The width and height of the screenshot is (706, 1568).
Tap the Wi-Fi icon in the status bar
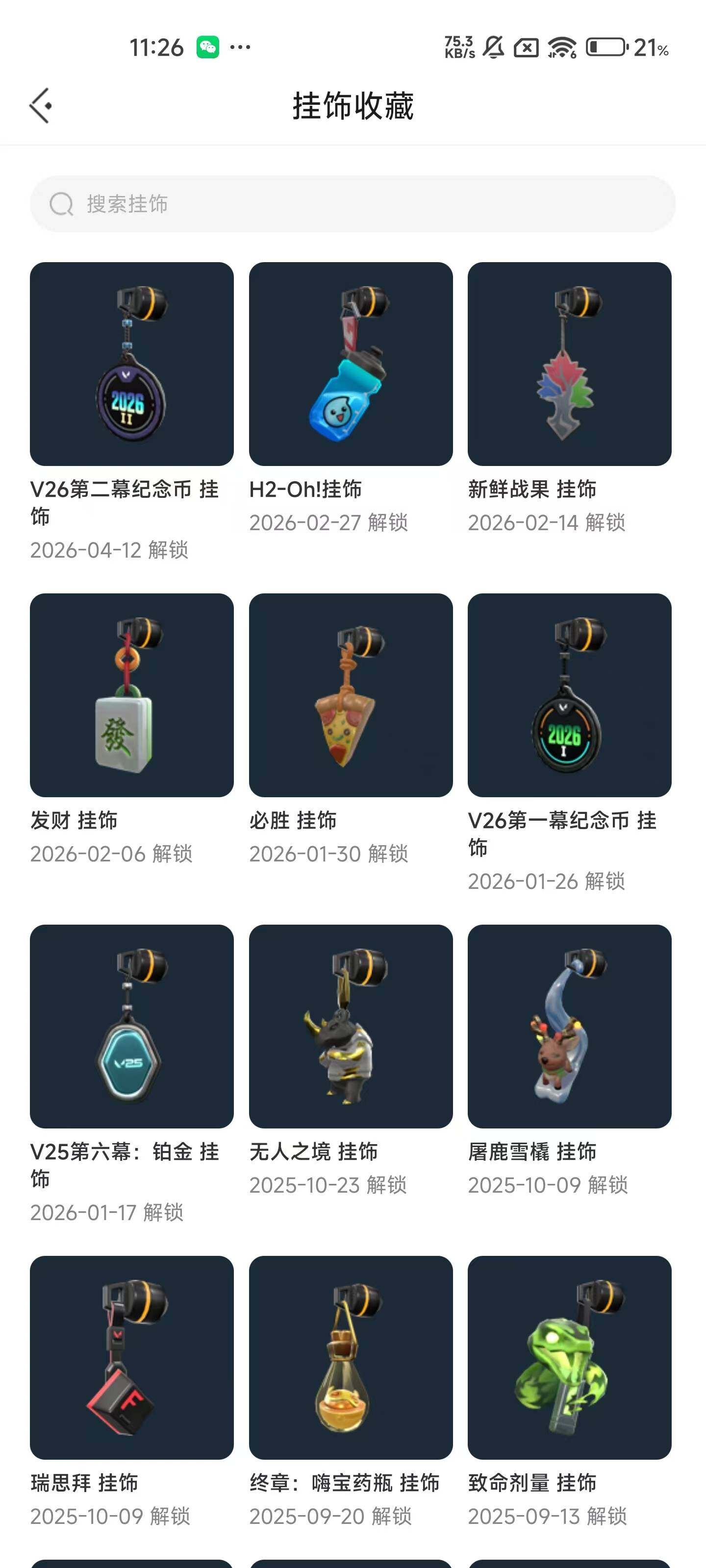562,47
